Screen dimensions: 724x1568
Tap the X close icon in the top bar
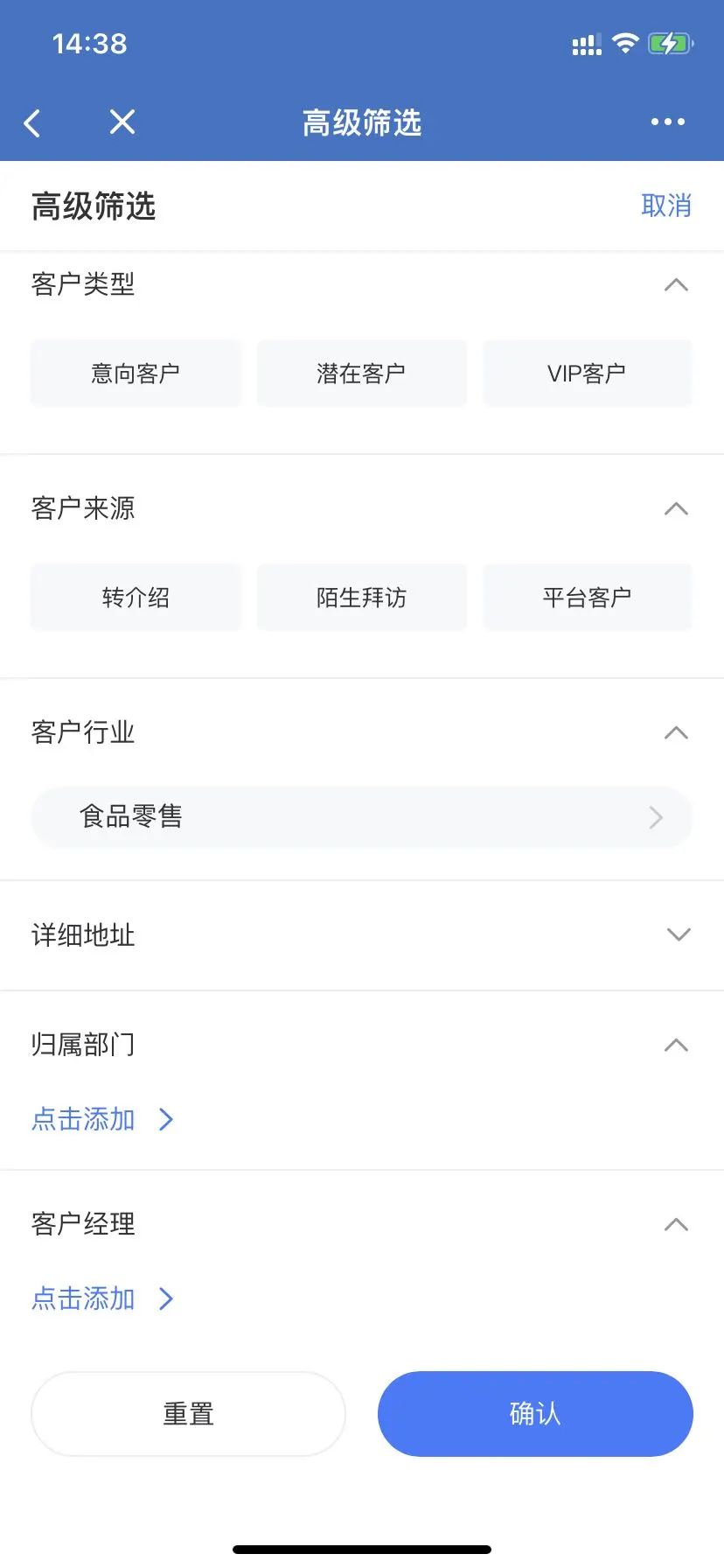click(122, 122)
